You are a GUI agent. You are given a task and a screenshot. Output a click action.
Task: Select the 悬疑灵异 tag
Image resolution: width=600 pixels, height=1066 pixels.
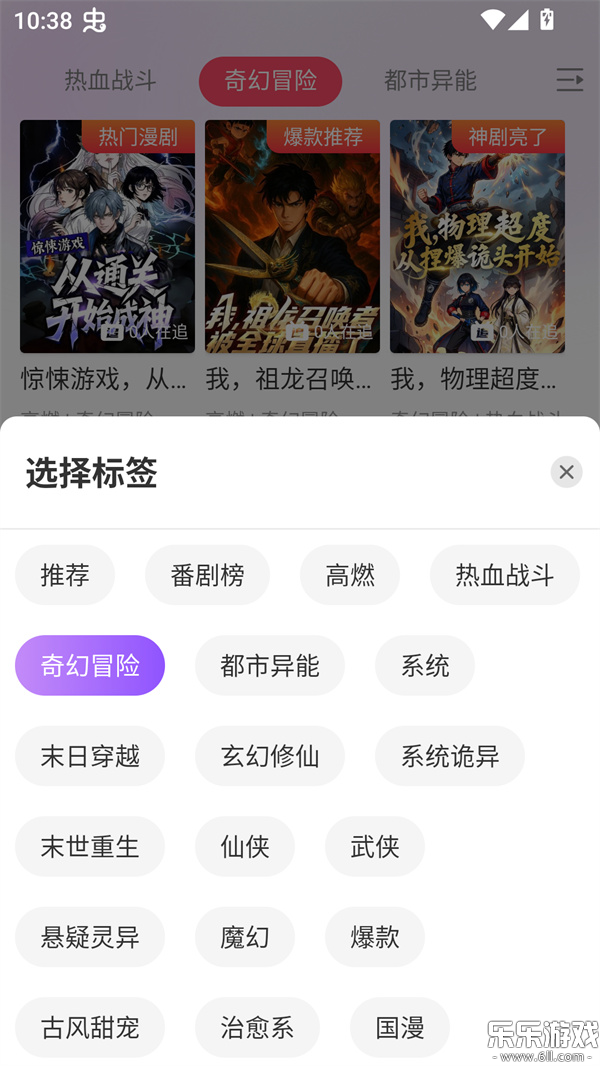[x=90, y=937]
